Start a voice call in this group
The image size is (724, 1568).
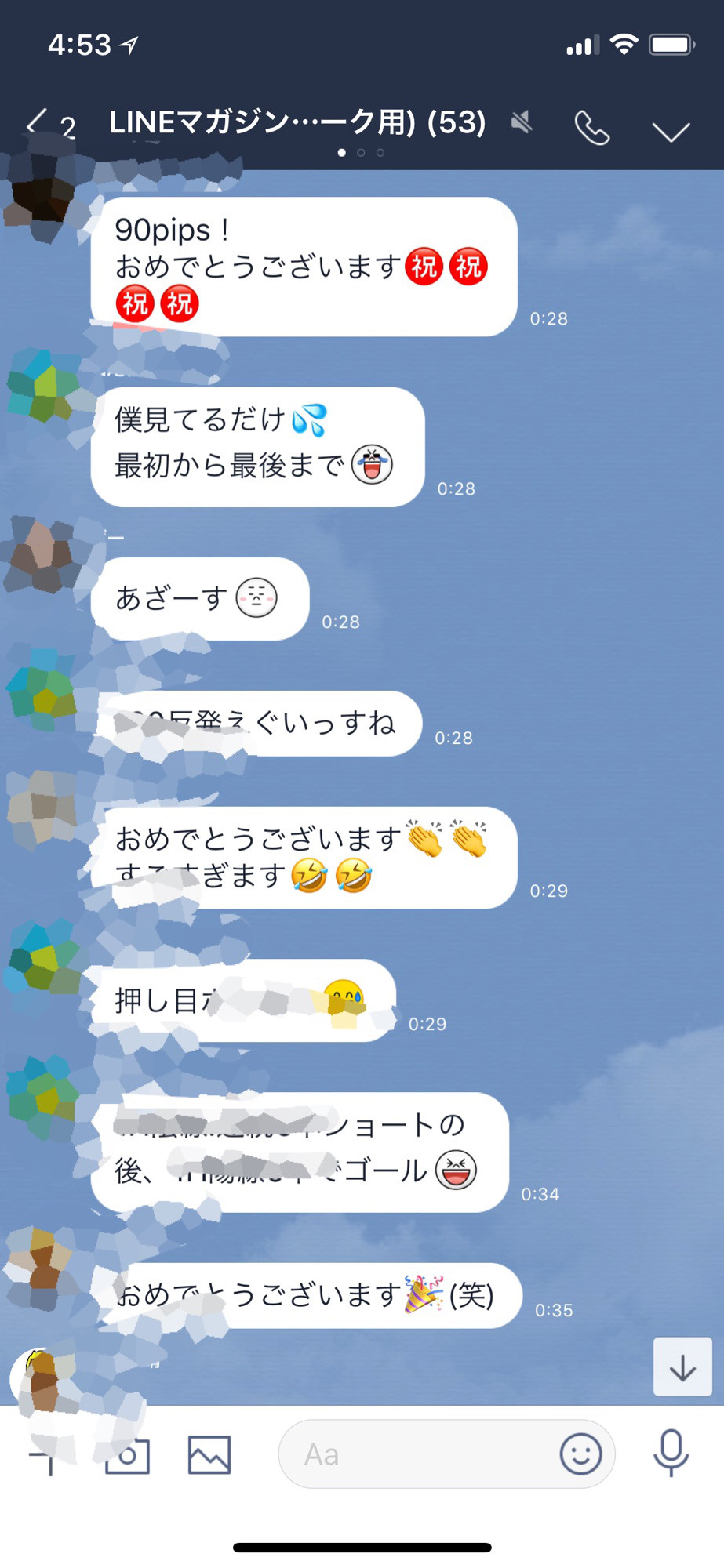tap(591, 128)
